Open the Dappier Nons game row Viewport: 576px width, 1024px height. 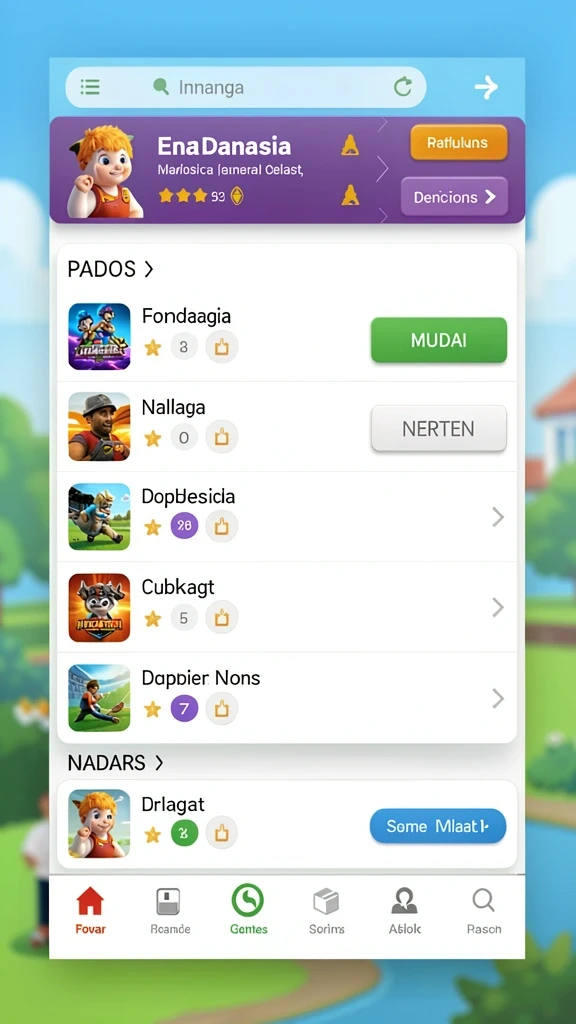click(x=287, y=697)
